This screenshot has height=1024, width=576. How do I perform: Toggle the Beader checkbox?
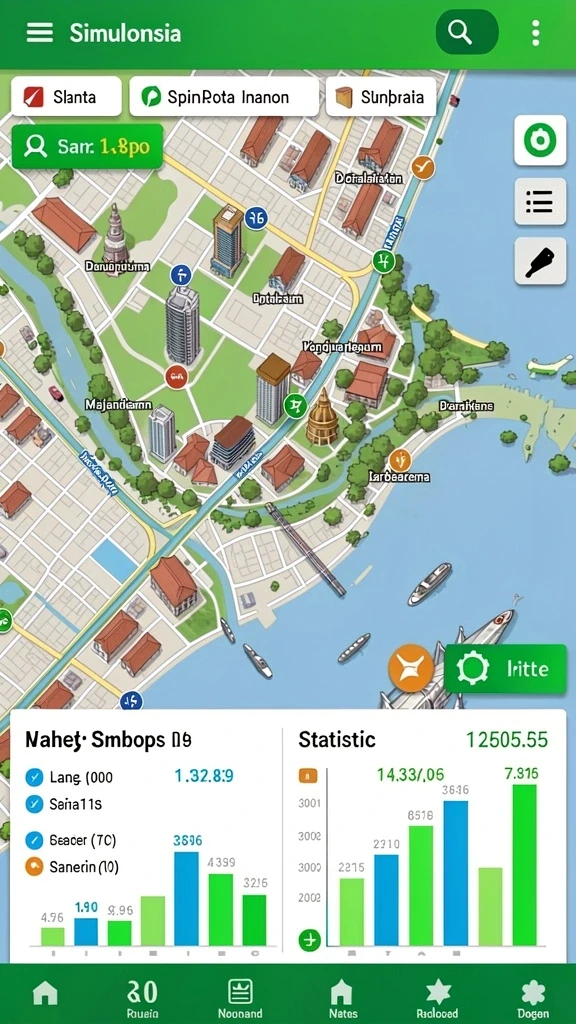[x=34, y=840]
